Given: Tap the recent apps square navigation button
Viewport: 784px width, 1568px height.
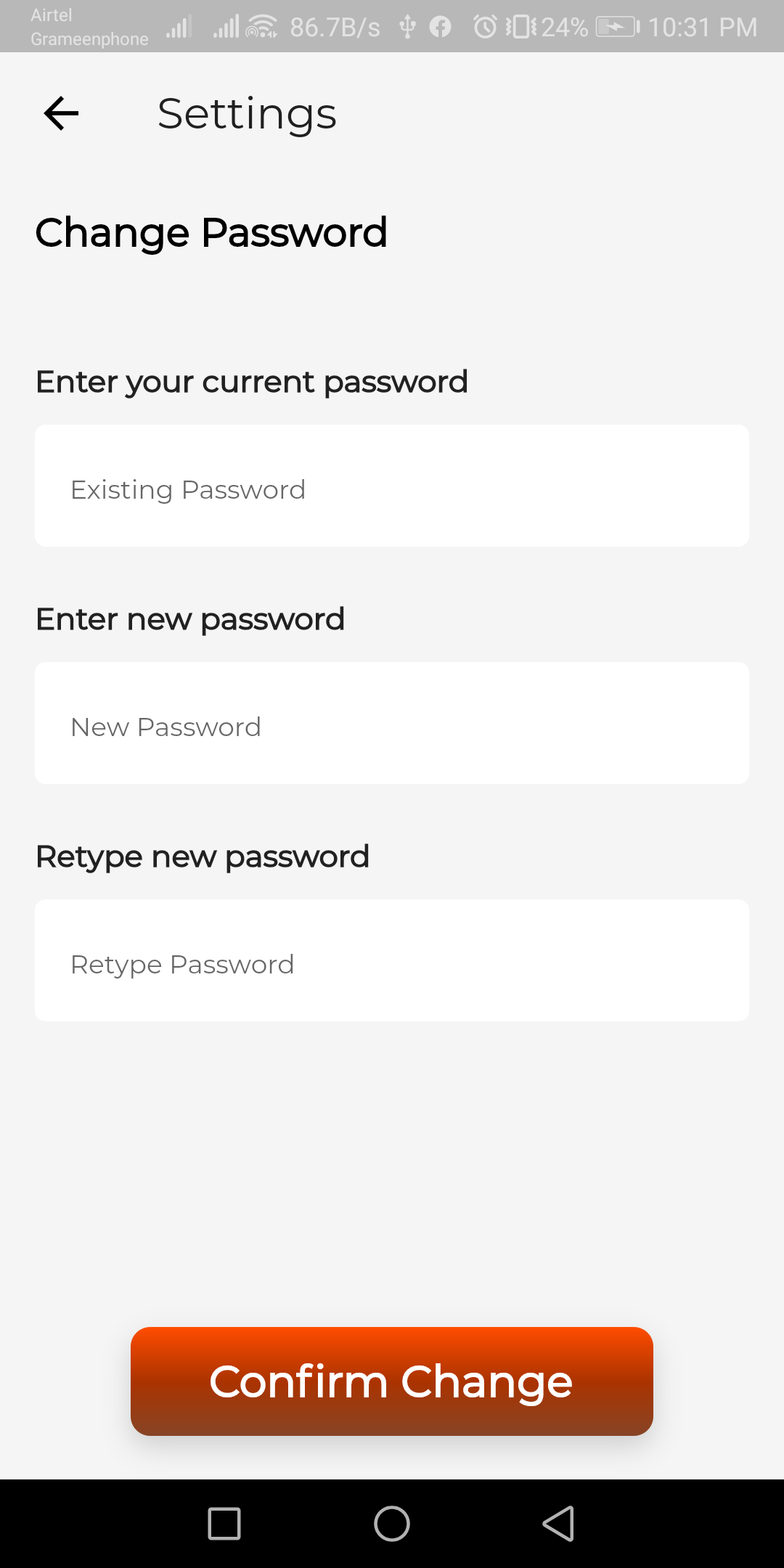Looking at the screenshot, I should click(x=224, y=1523).
